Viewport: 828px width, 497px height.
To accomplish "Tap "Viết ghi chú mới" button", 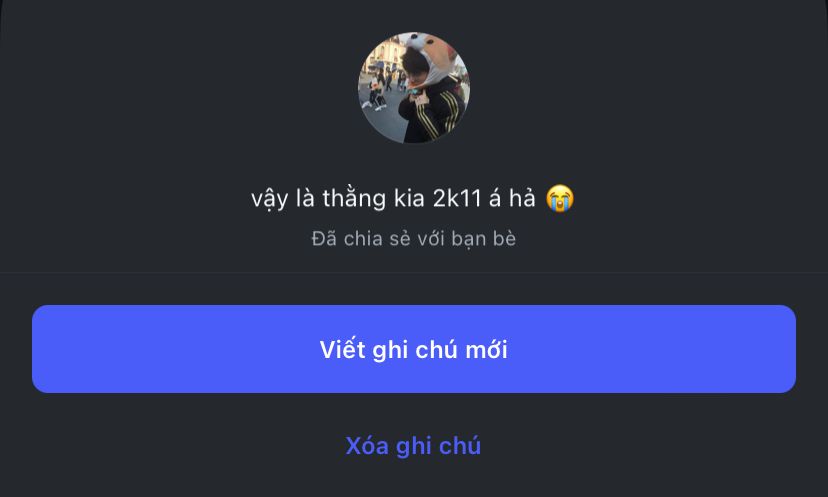I will pyautogui.click(x=413, y=349).
